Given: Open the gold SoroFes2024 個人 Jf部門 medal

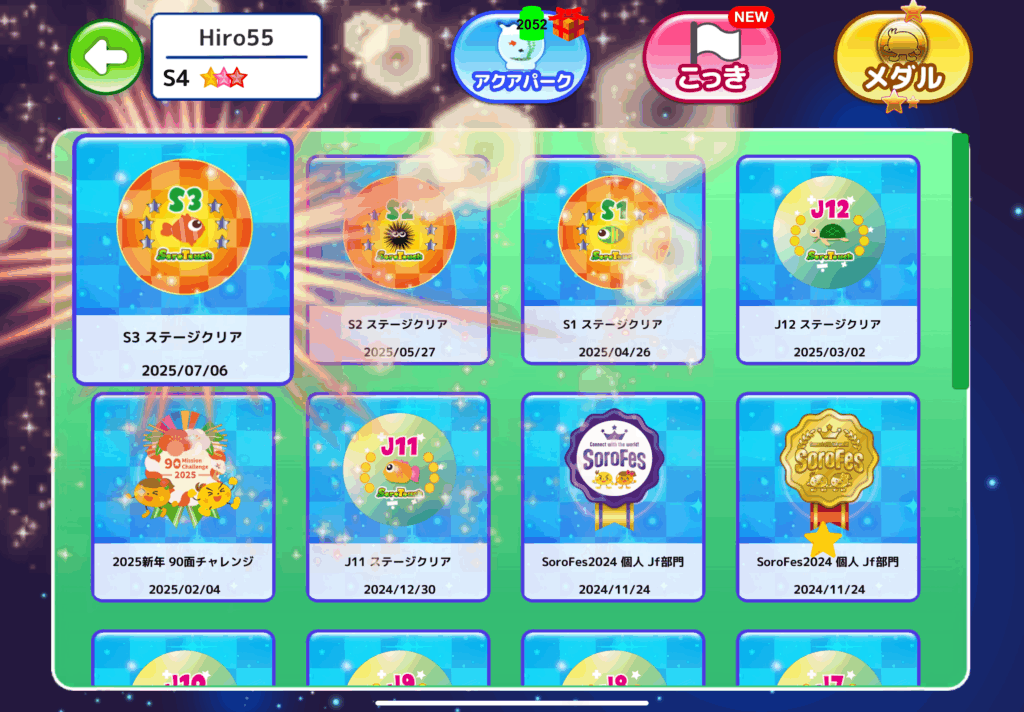Looking at the screenshot, I should pos(828,497).
